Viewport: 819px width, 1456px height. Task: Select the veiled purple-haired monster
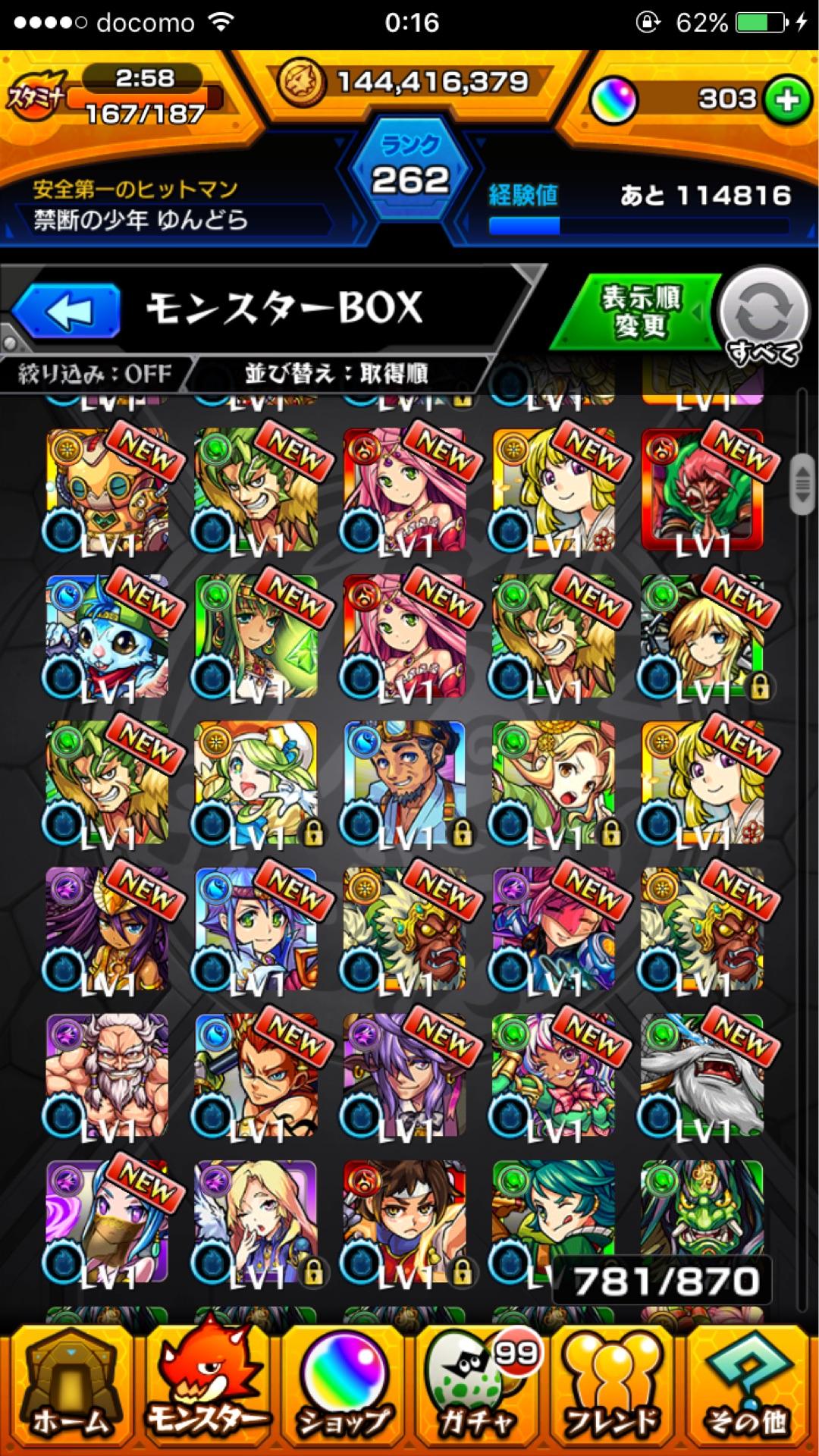click(106, 1222)
